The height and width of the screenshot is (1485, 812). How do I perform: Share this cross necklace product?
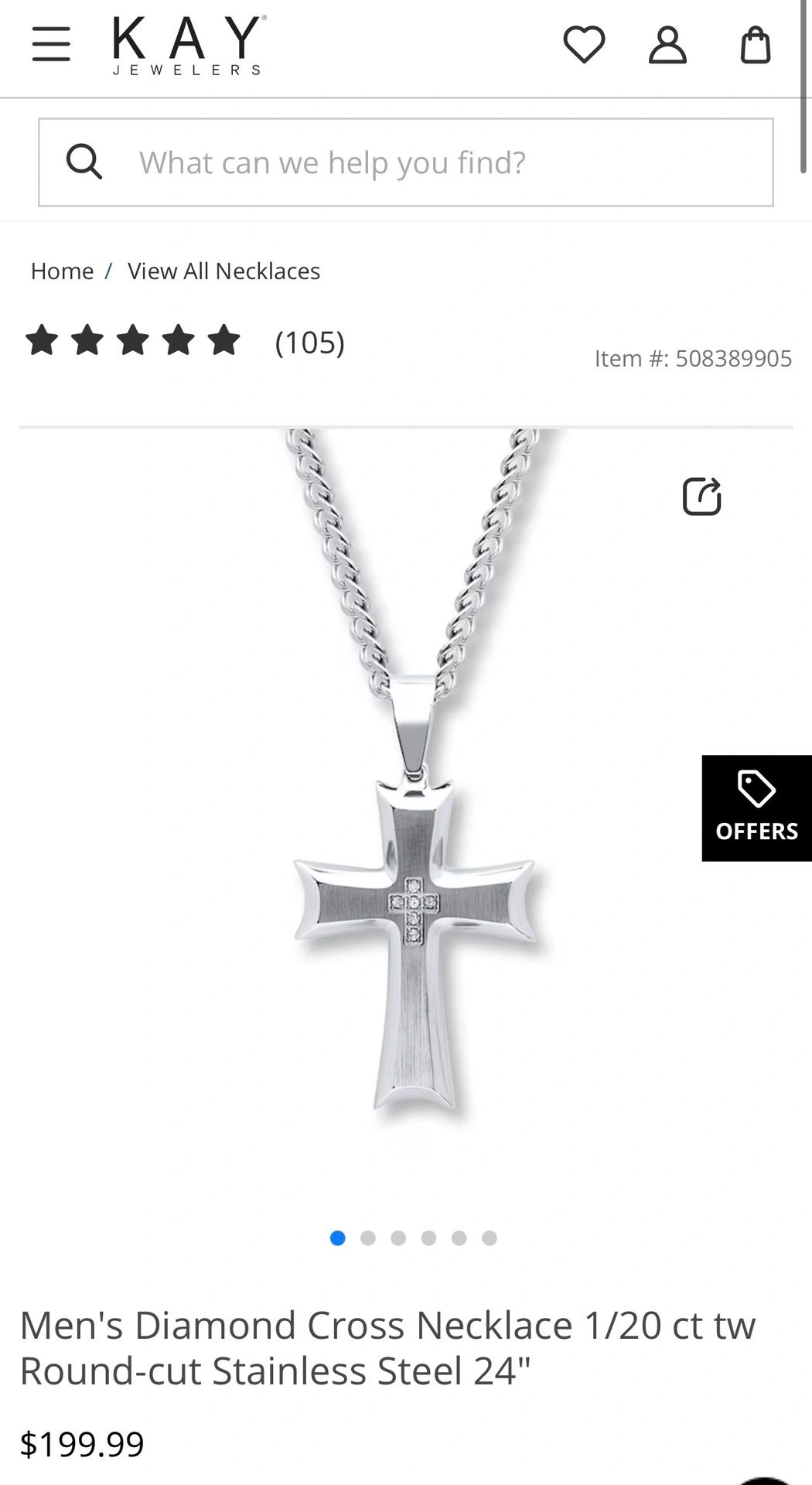[701, 496]
